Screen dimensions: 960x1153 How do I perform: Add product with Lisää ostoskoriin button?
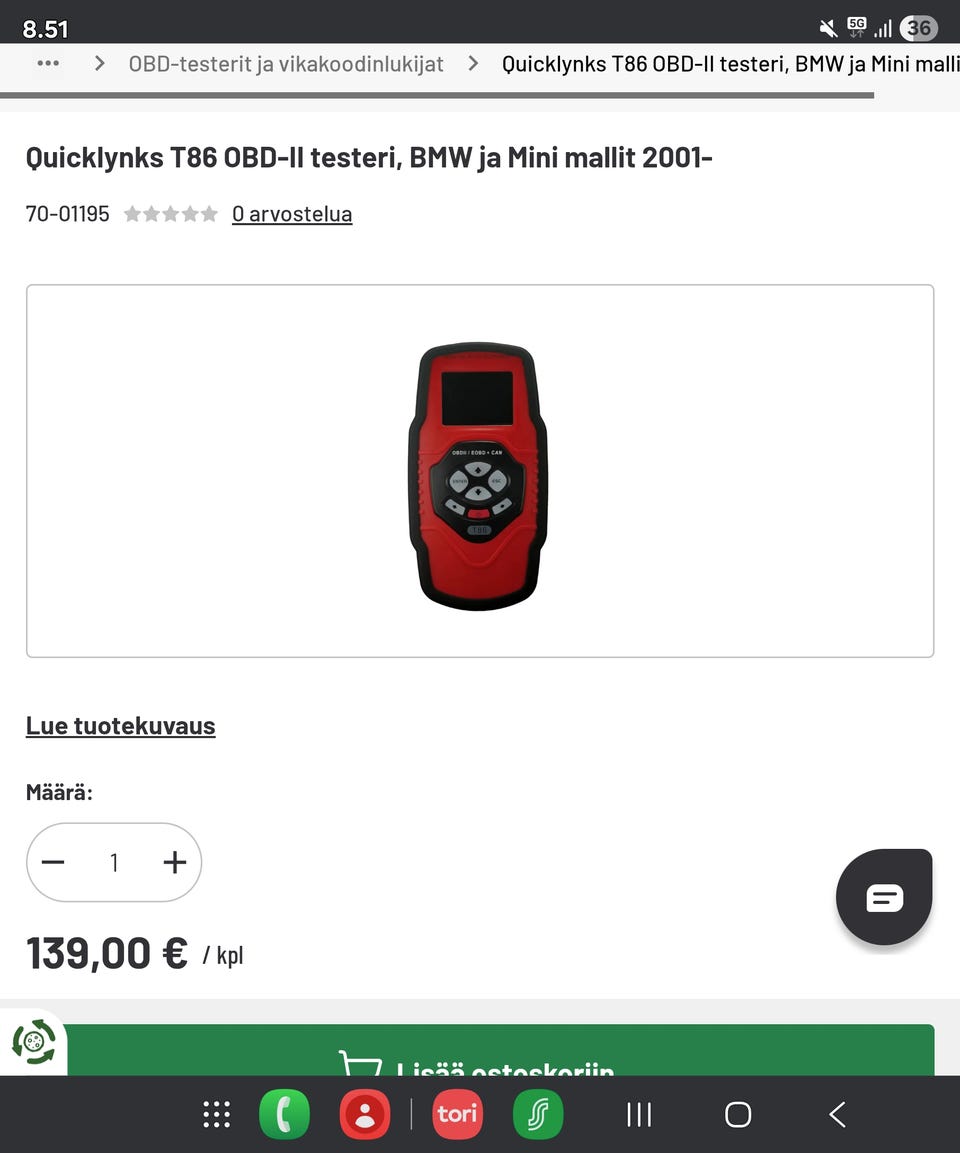[x=500, y=1052]
